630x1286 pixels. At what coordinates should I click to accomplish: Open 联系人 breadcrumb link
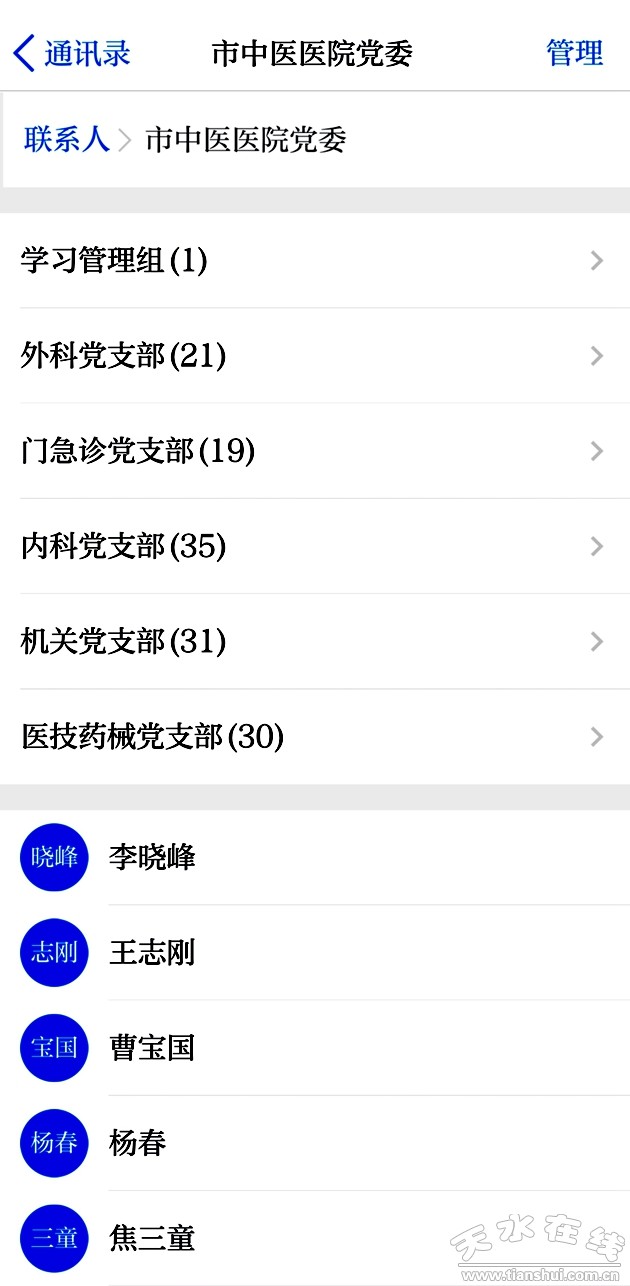[66, 139]
